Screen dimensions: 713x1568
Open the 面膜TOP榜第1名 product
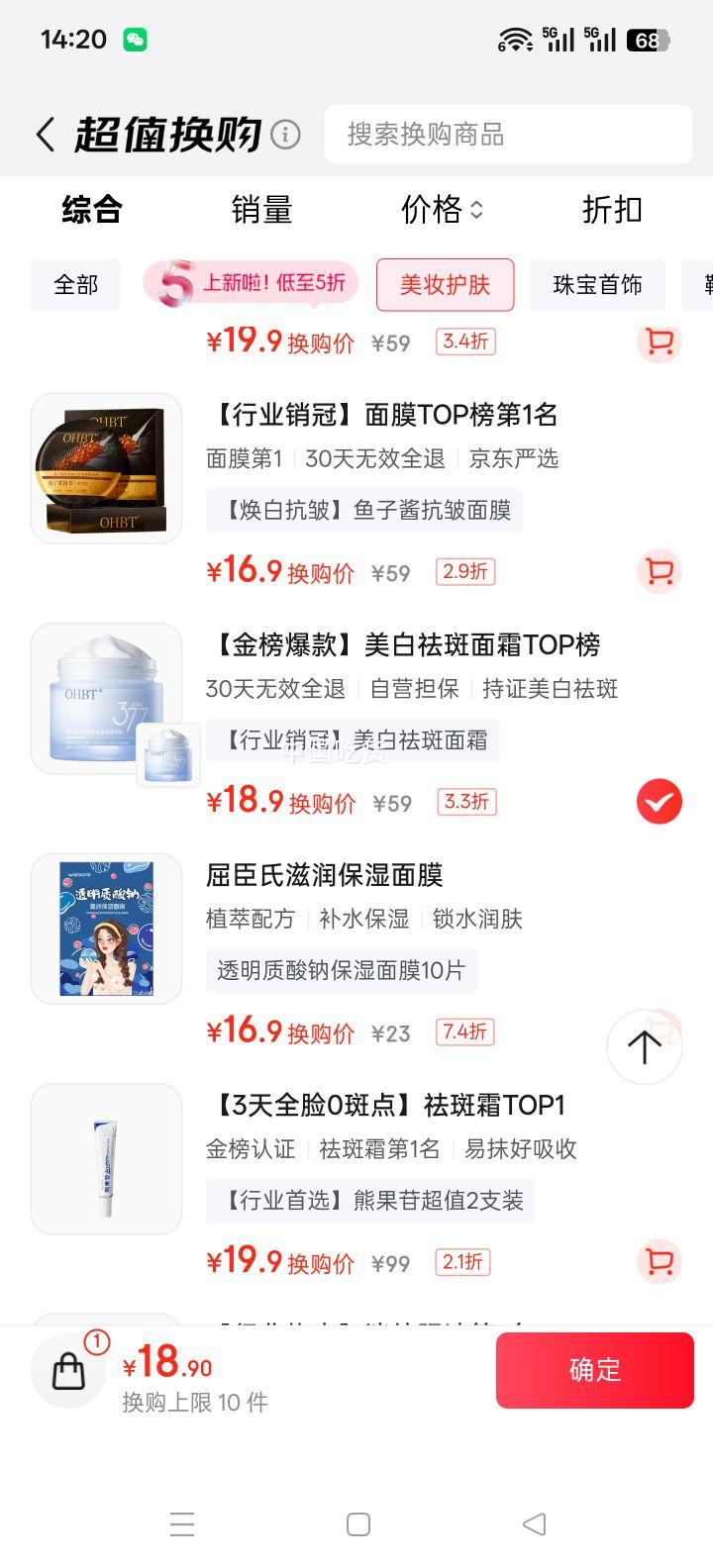pos(386,415)
